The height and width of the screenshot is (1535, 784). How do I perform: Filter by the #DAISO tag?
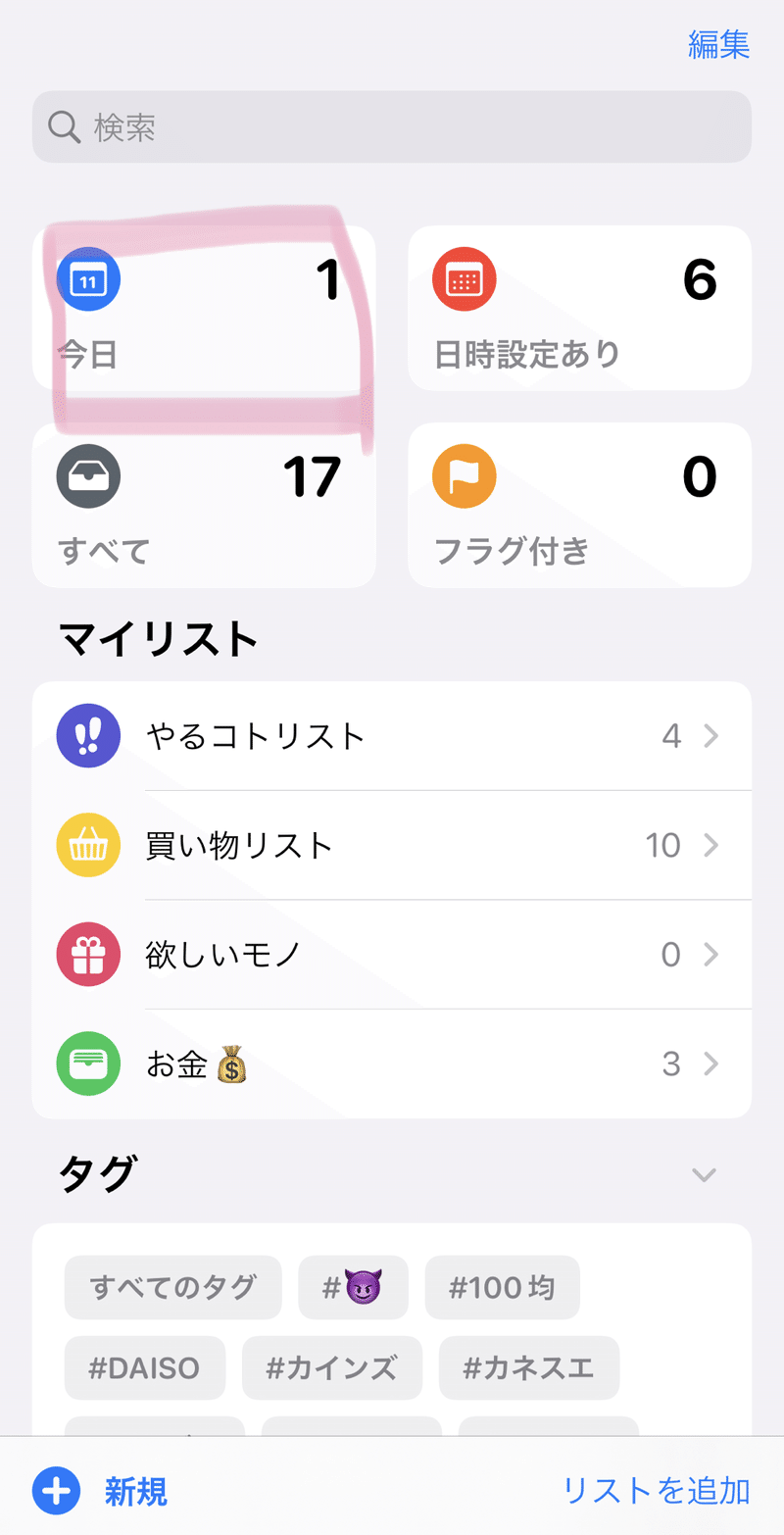[x=145, y=1367]
